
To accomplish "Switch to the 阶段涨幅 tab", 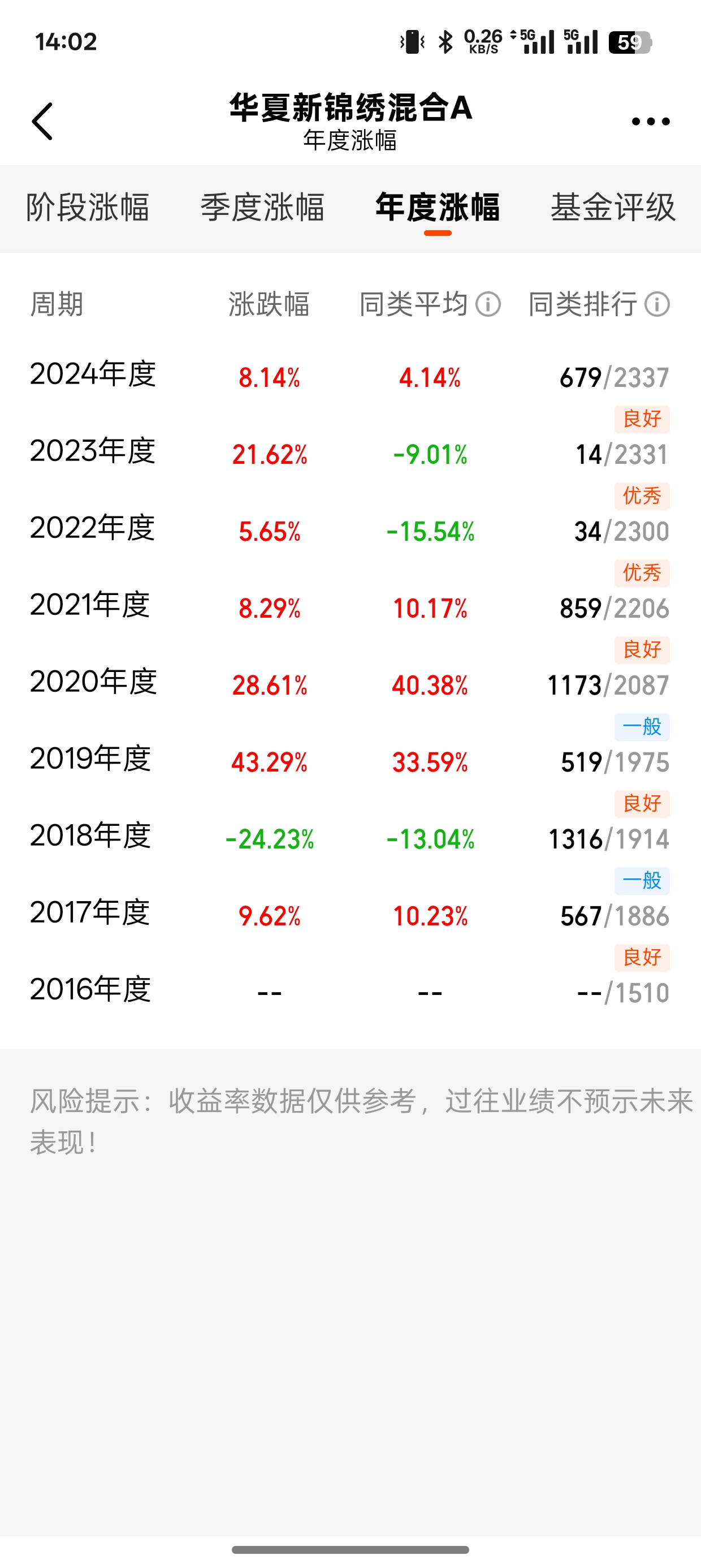I will tap(88, 208).
